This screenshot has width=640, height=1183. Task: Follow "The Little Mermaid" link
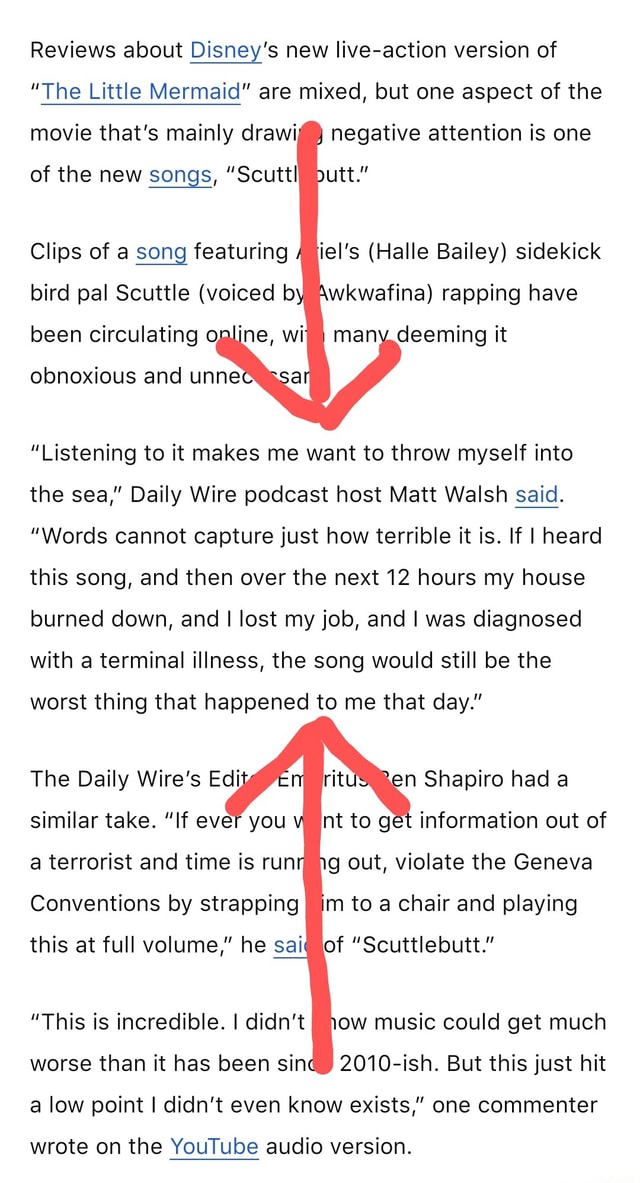click(x=141, y=92)
